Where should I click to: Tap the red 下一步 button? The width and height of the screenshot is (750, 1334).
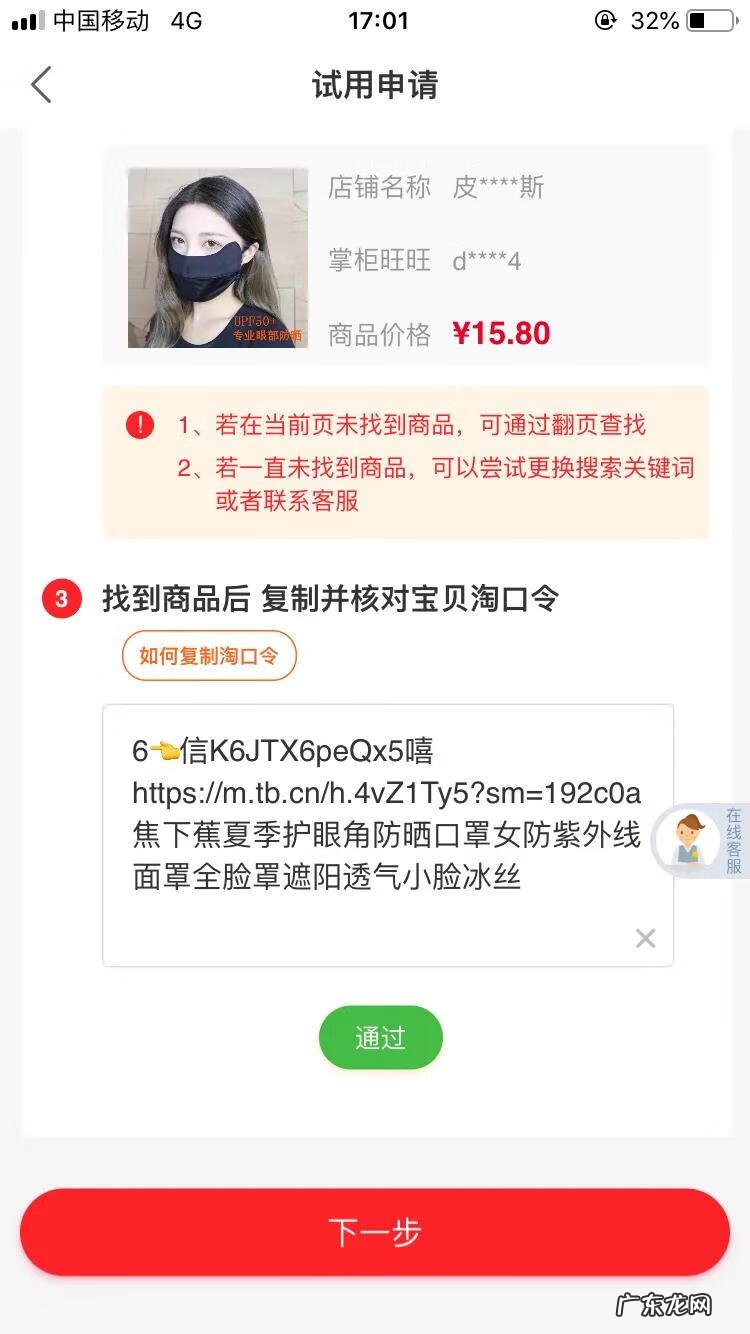click(375, 1233)
